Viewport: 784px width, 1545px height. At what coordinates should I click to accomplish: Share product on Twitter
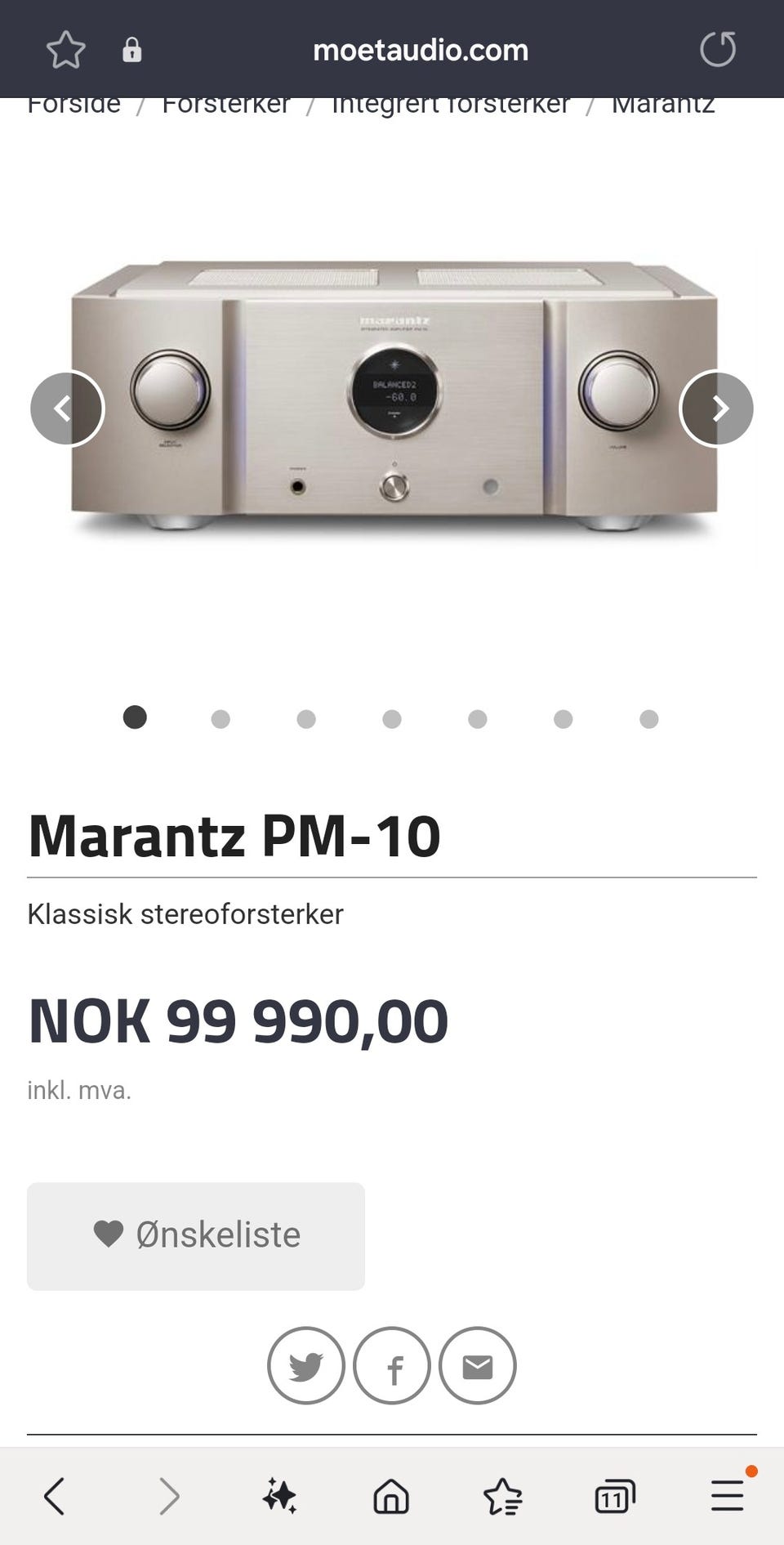(306, 1365)
